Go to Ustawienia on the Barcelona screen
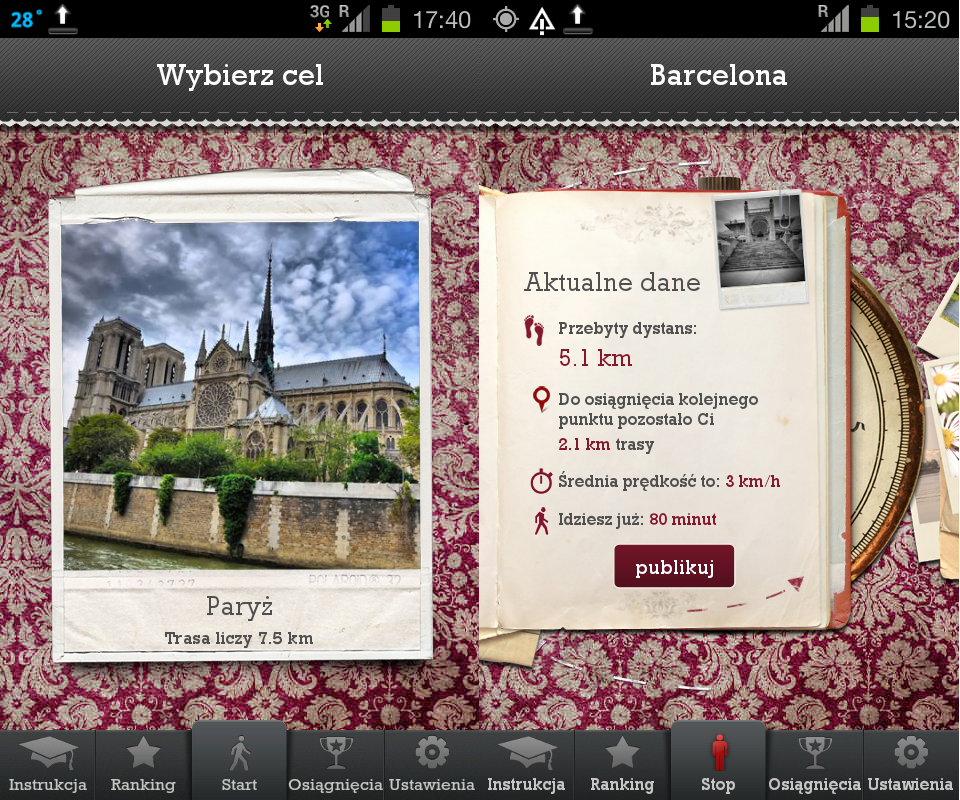Image resolution: width=960 pixels, height=800 pixels. point(910,765)
